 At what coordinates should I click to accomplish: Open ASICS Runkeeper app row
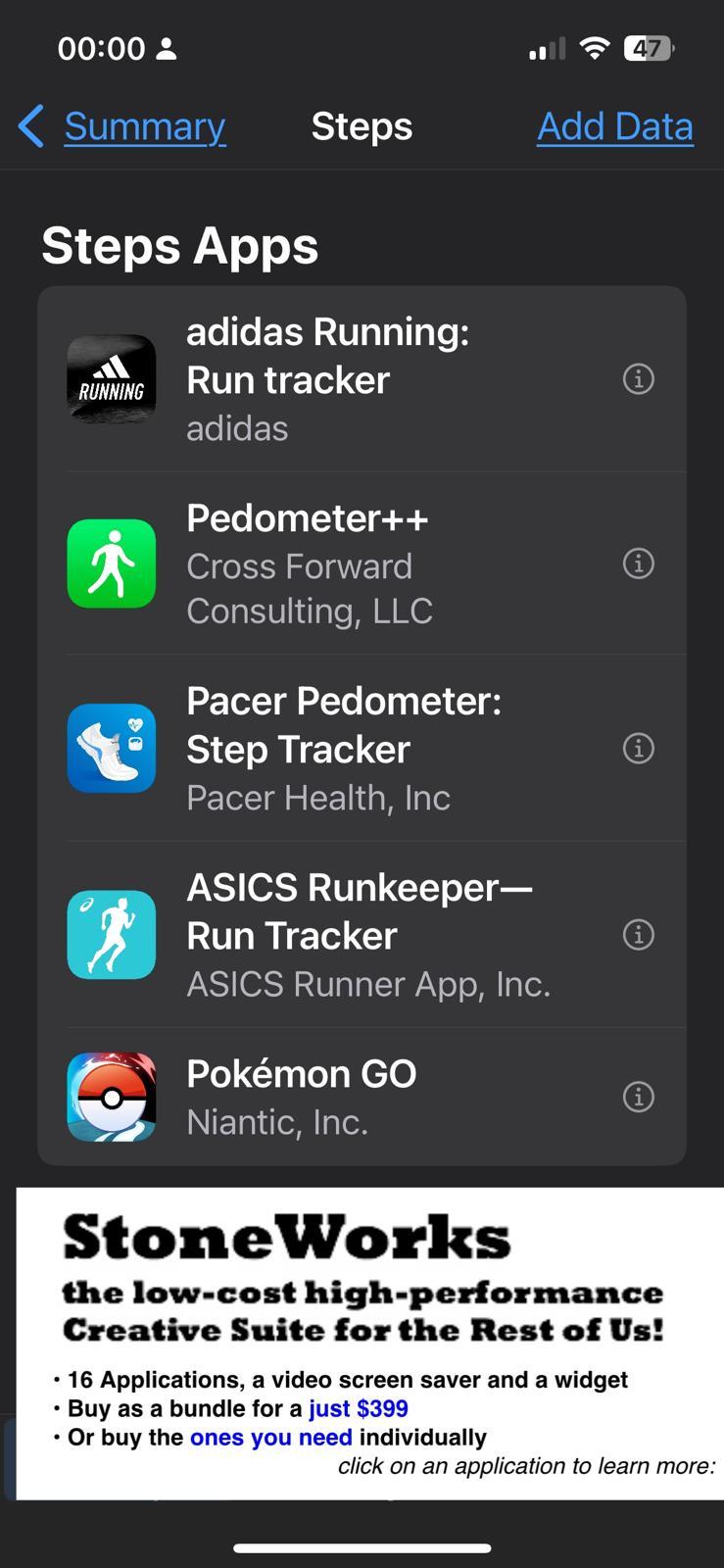click(x=362, y=934)
